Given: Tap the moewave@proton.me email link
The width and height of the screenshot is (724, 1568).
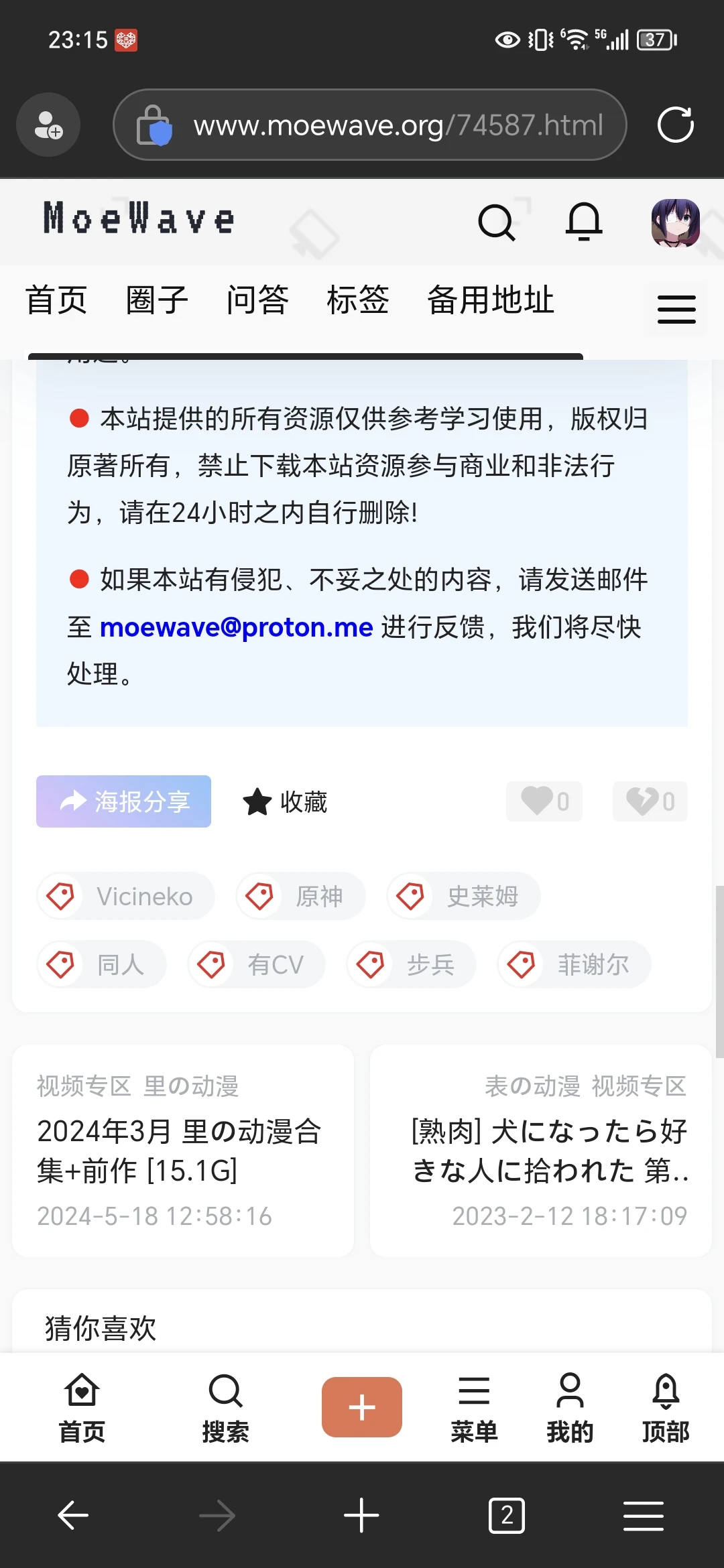Looking at the screenshot, I should tap(236, 627).
